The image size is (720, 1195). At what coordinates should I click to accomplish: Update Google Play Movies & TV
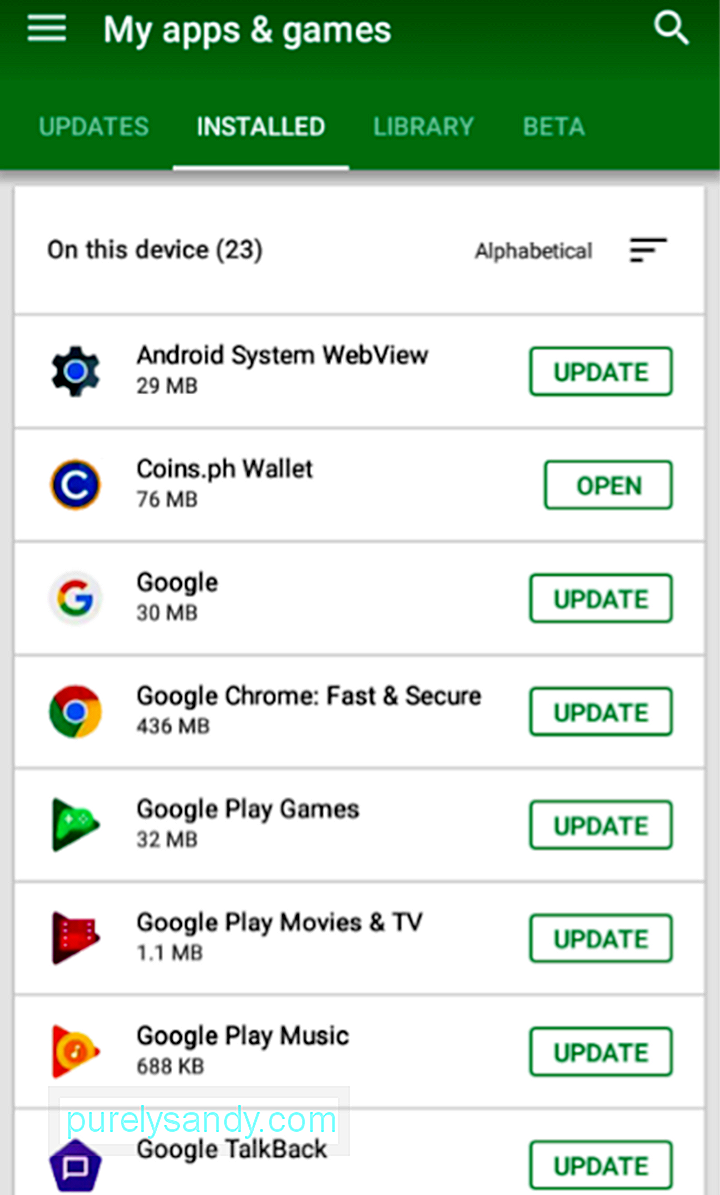point(600,939)
